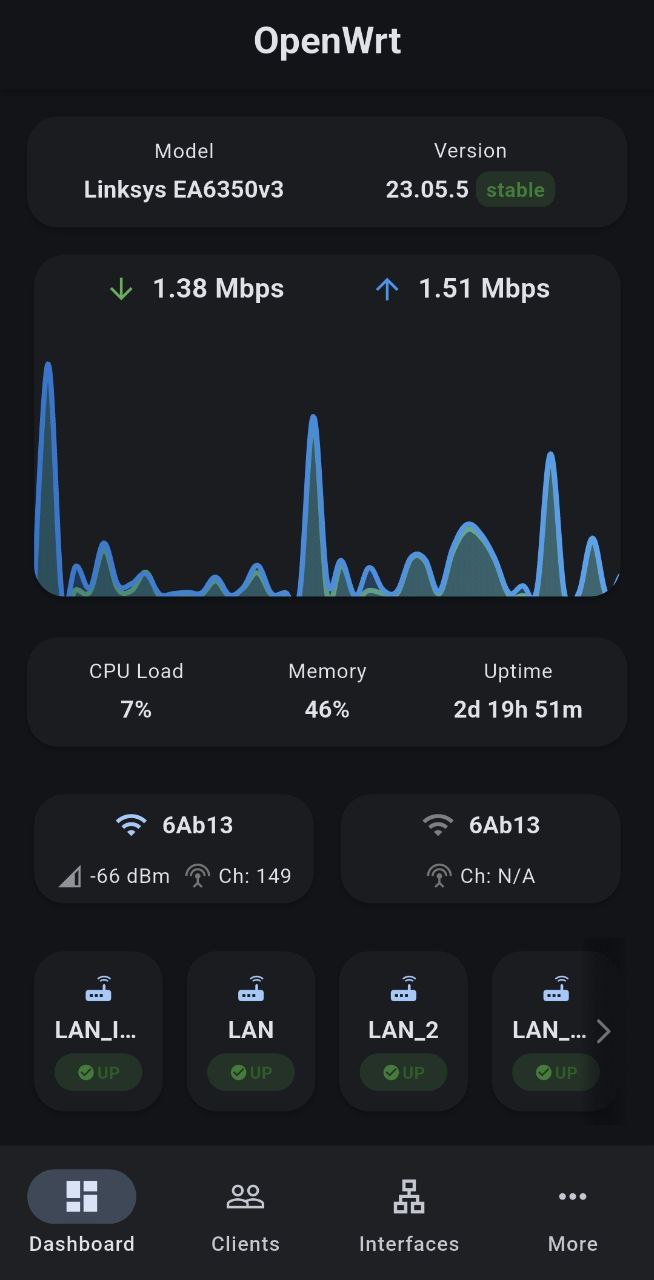Switch to the Clients tab

pos(245,1214)
